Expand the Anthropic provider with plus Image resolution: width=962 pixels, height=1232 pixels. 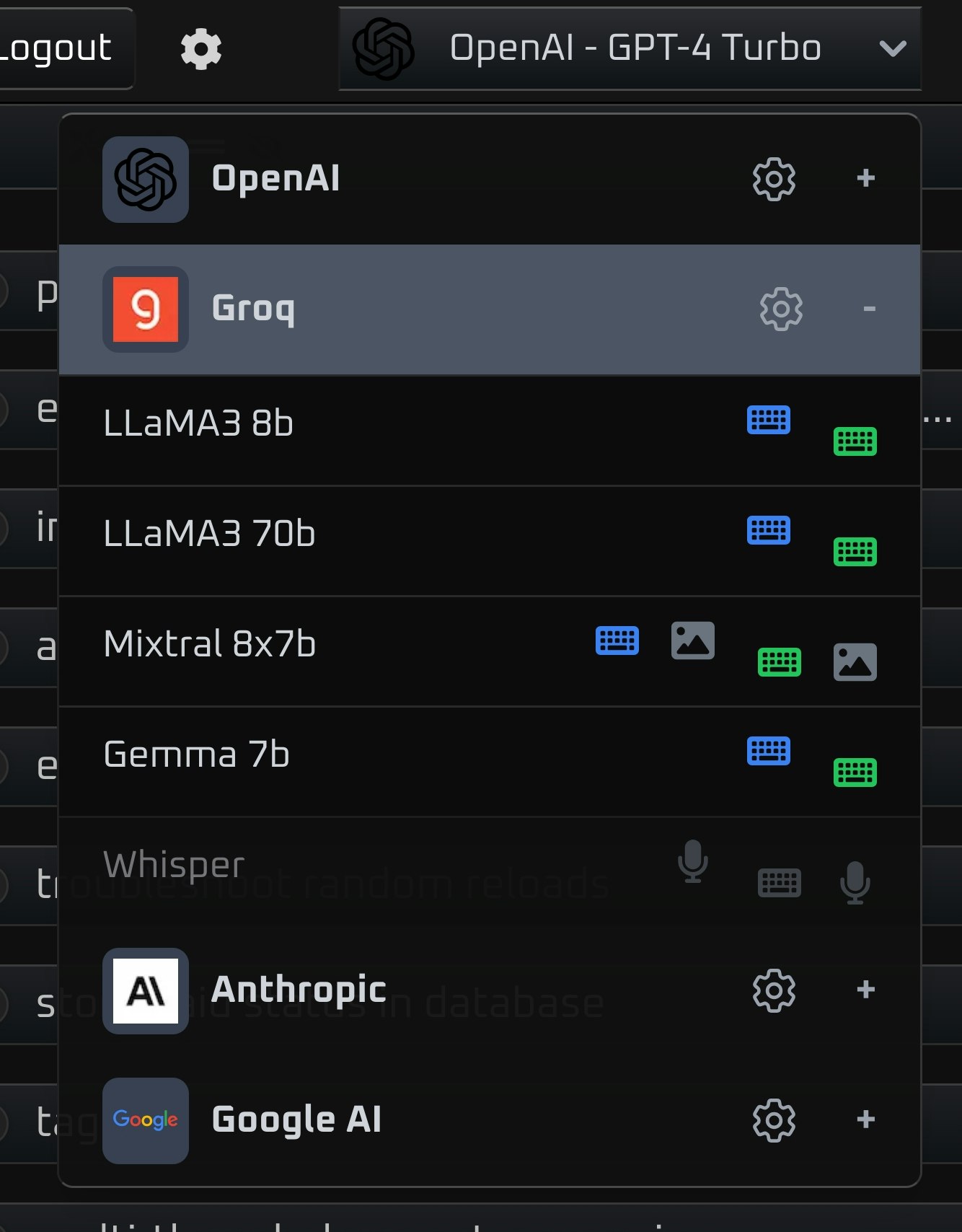(x=866, y=990)
